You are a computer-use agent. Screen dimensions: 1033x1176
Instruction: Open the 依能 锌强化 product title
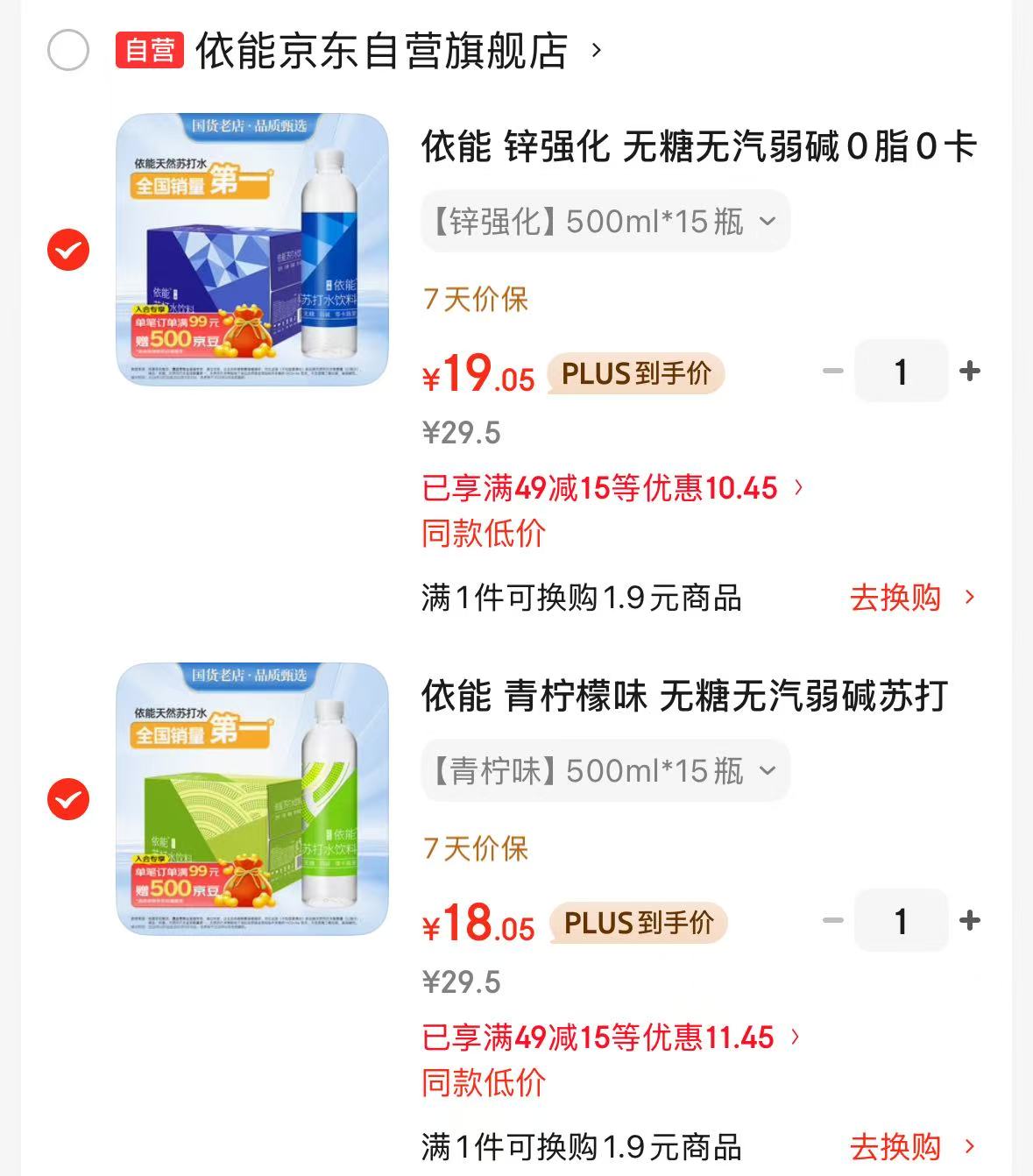698,146
